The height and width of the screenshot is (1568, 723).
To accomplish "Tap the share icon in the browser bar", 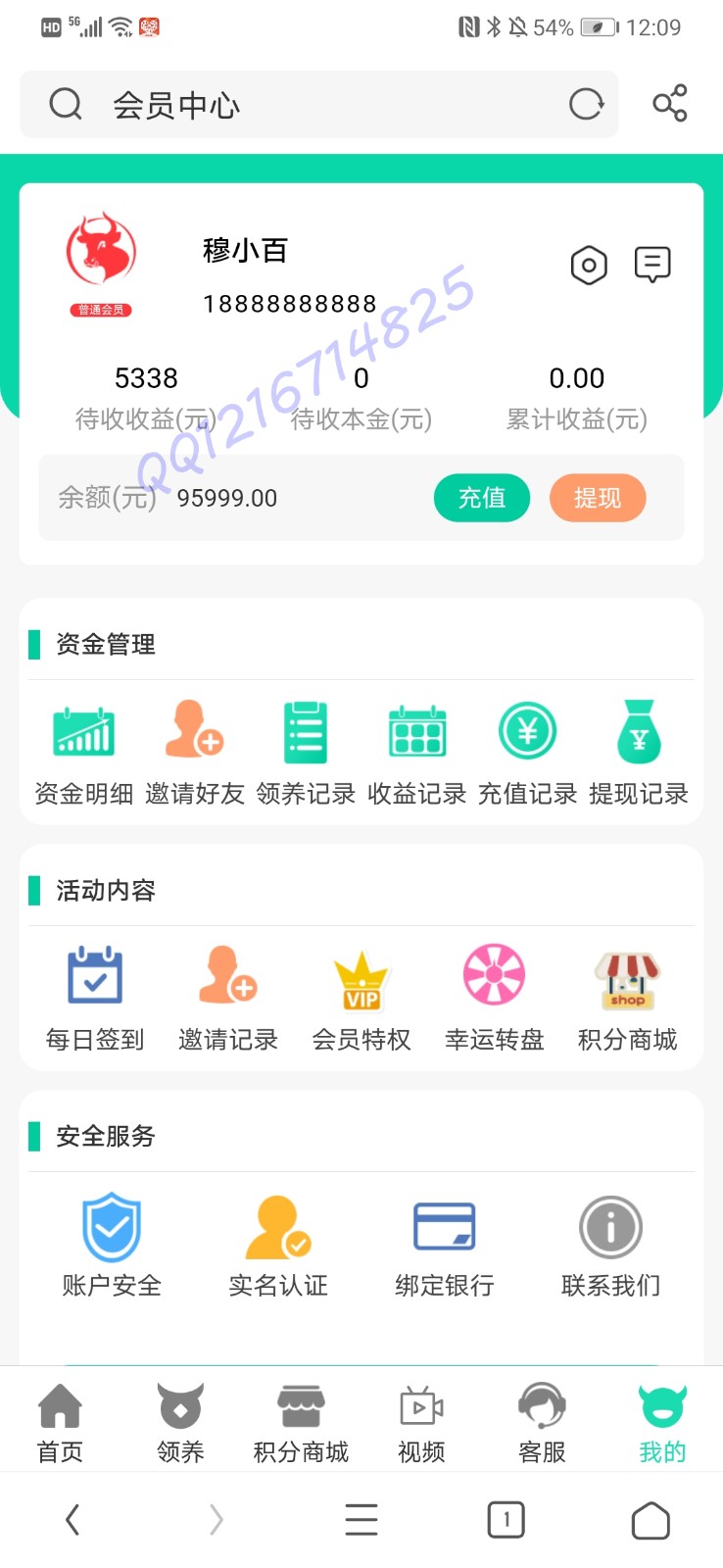I will point(670,103).
